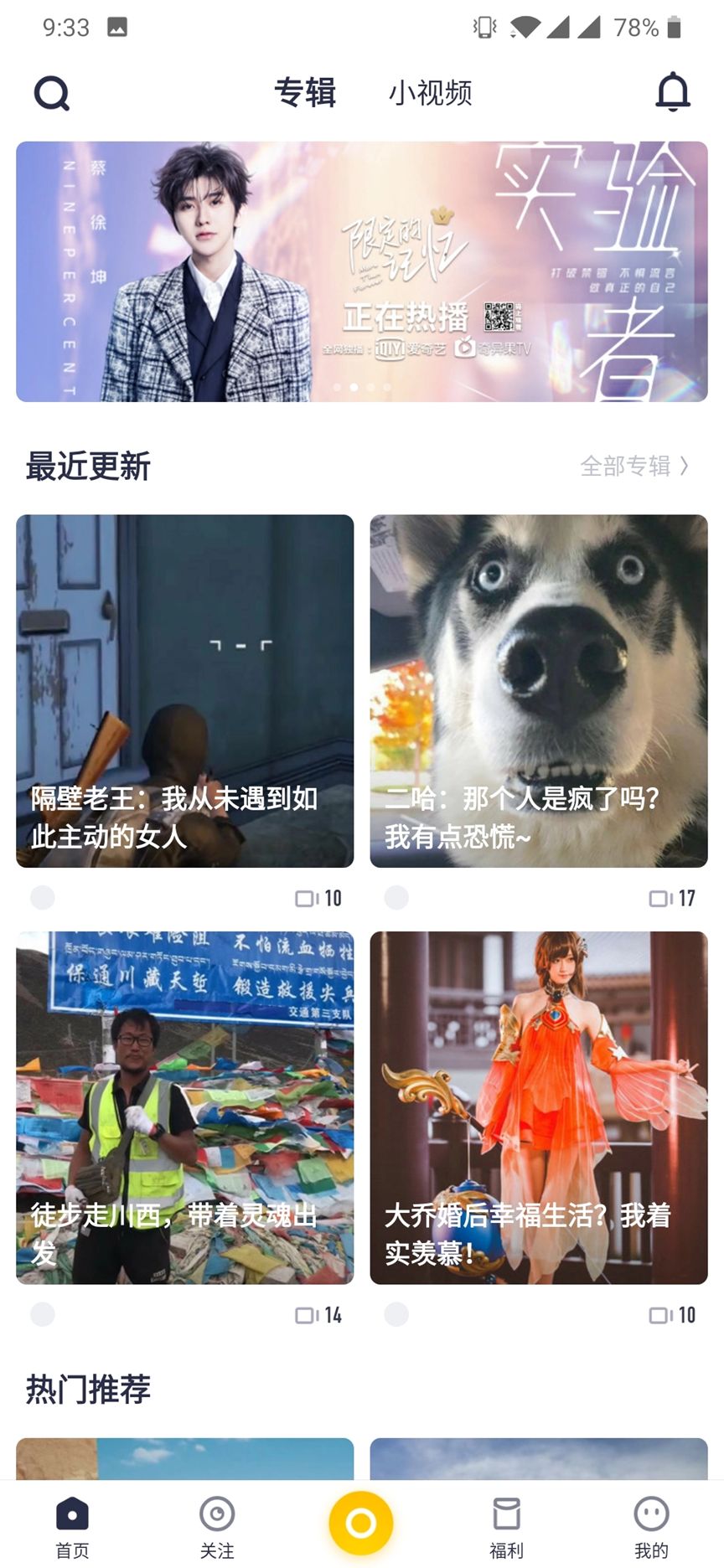Tap the uploader avatar circle under the husky video

point(394,897)
